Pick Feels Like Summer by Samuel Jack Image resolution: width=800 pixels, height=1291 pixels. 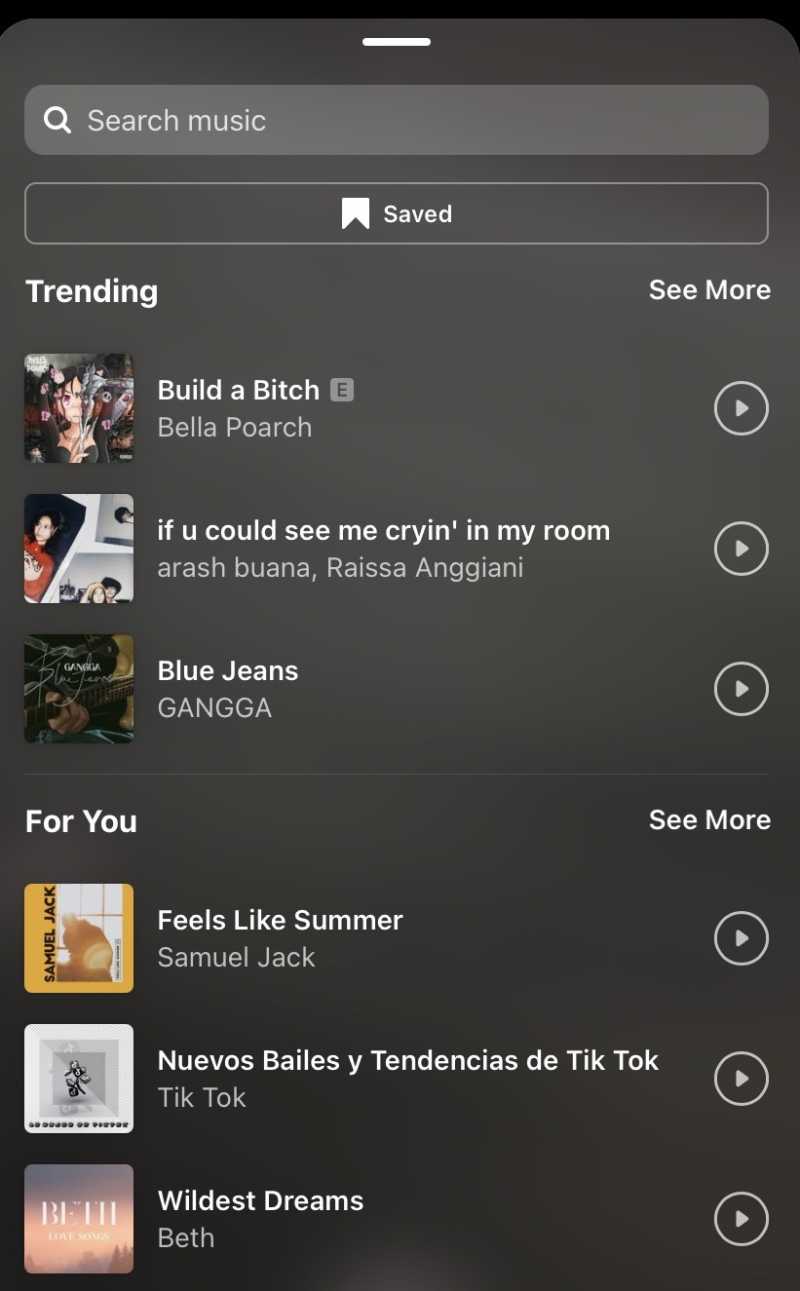[360, 938]
